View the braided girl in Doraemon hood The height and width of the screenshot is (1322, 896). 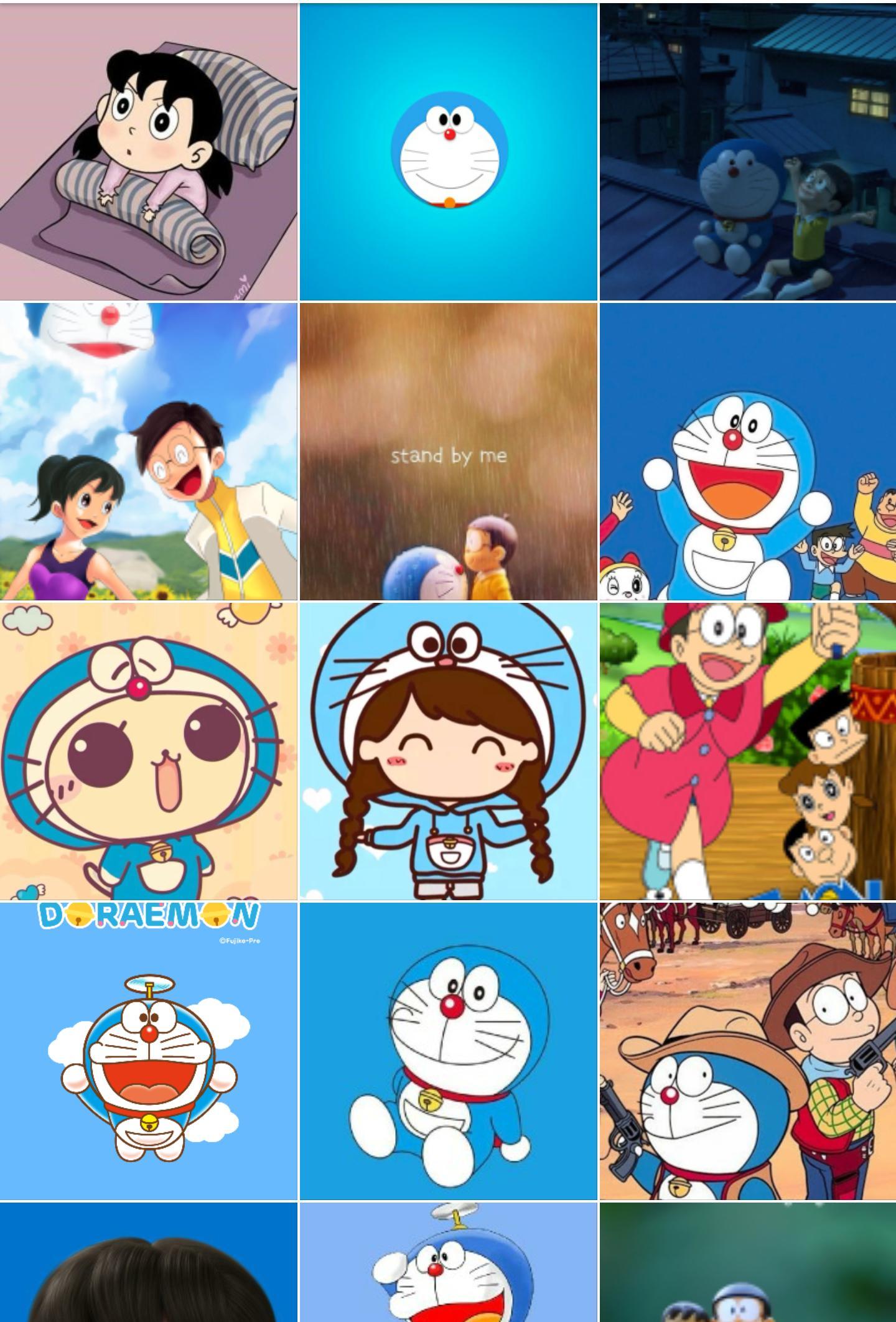pos(448,752)
